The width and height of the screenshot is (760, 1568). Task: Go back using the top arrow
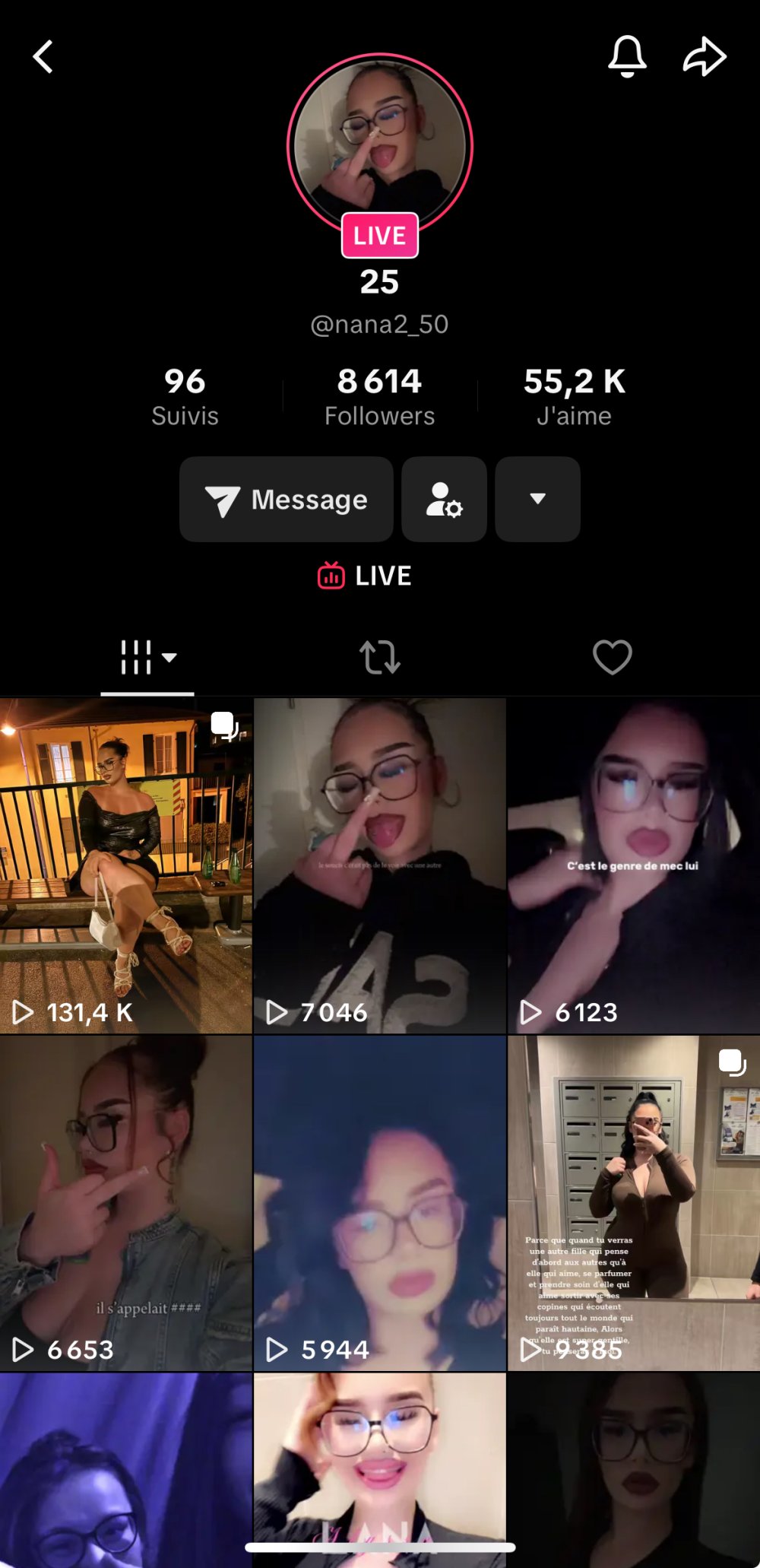(43, 57)
